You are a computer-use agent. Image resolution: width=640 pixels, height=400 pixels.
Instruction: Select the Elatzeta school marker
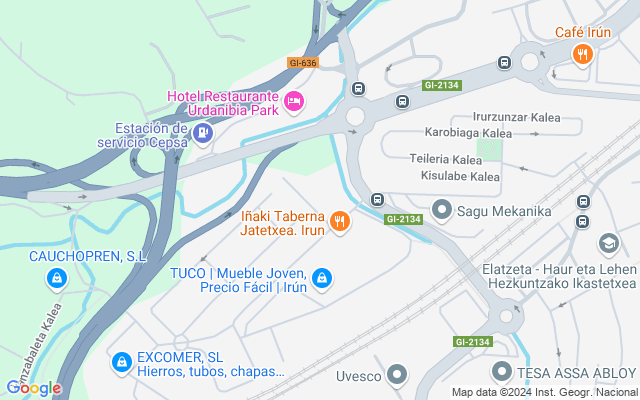[x=609, y=244]
